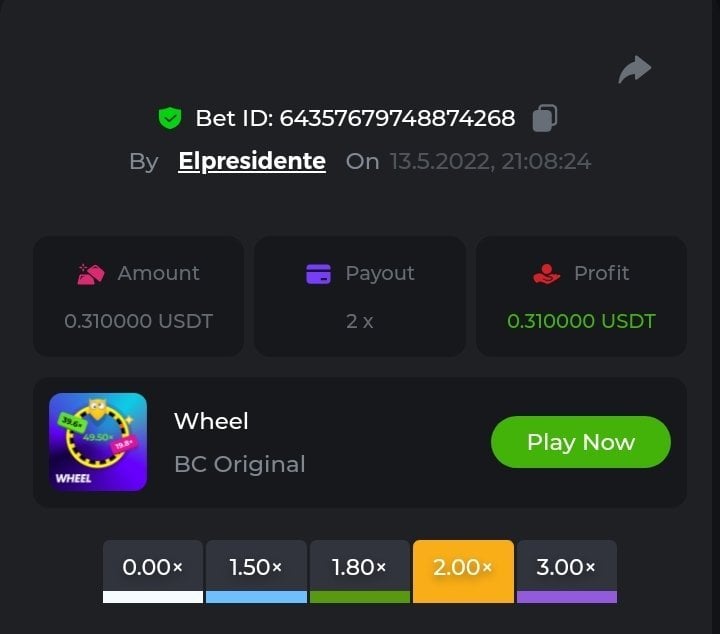Copy the Bet ID

coord(544,118)
